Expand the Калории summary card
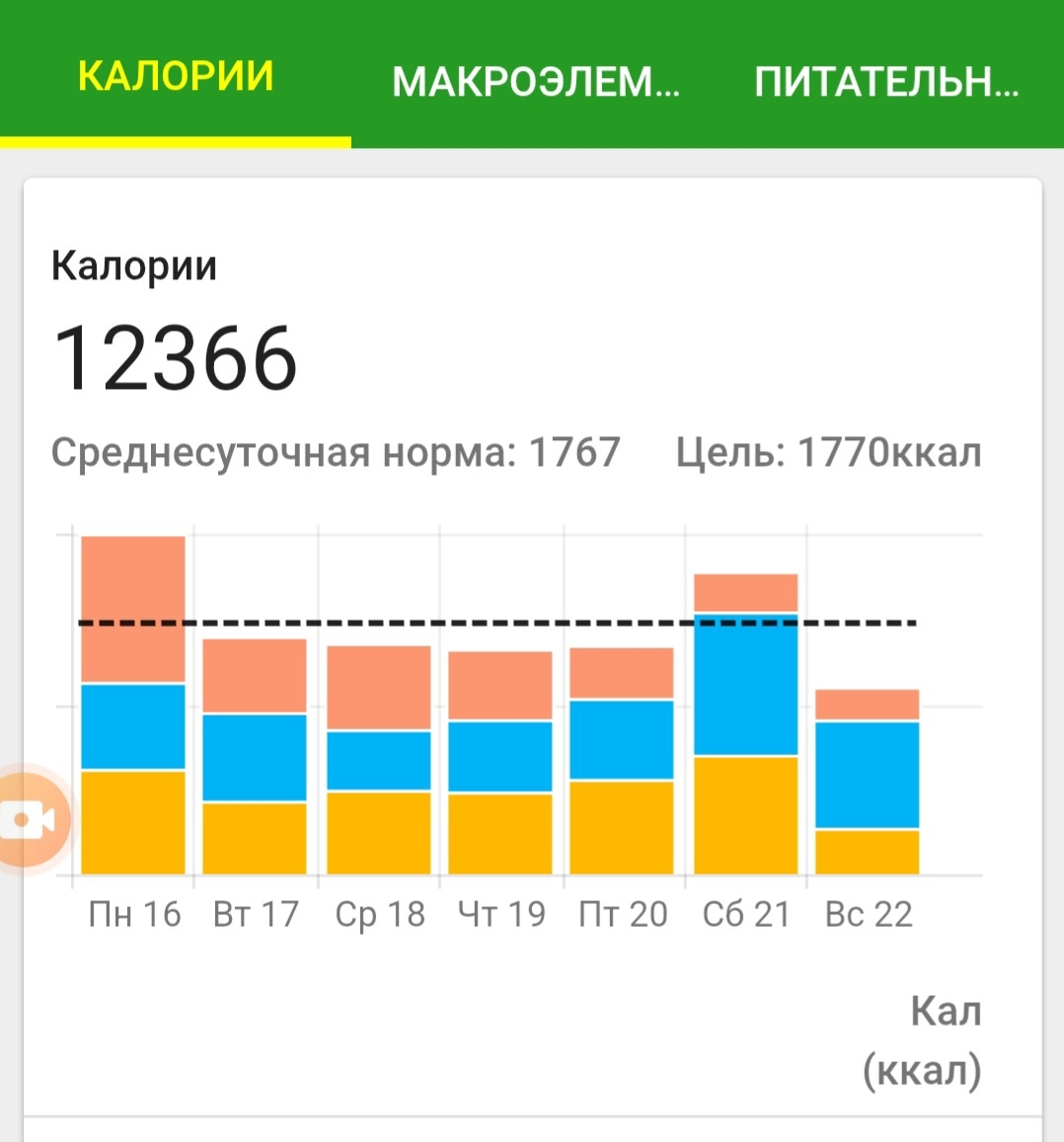 click(x=134, y=265)
